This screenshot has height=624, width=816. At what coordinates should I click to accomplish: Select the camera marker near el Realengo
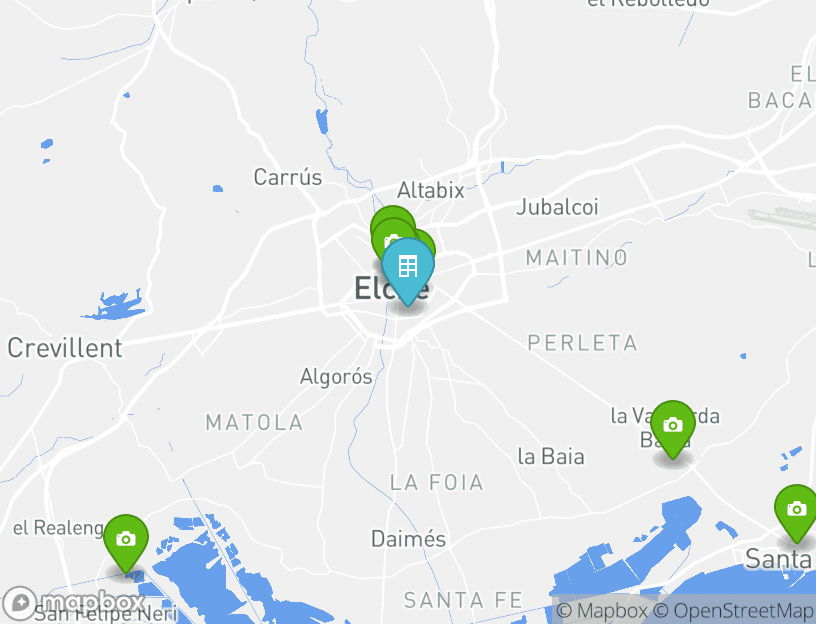(125, 540)
